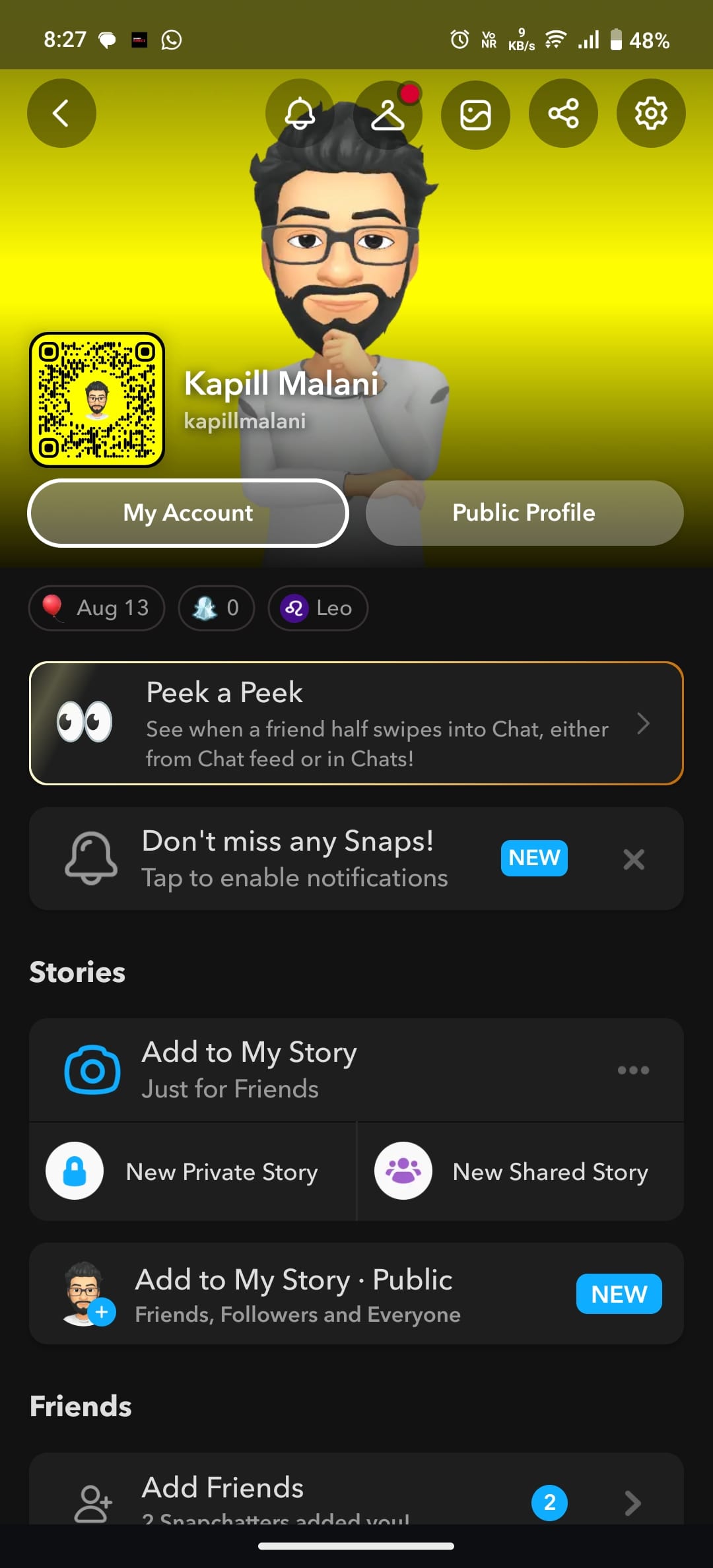This screenshot has width=713, height=1568.
Task: Create a New Private Story
Action: [193, 1171]
